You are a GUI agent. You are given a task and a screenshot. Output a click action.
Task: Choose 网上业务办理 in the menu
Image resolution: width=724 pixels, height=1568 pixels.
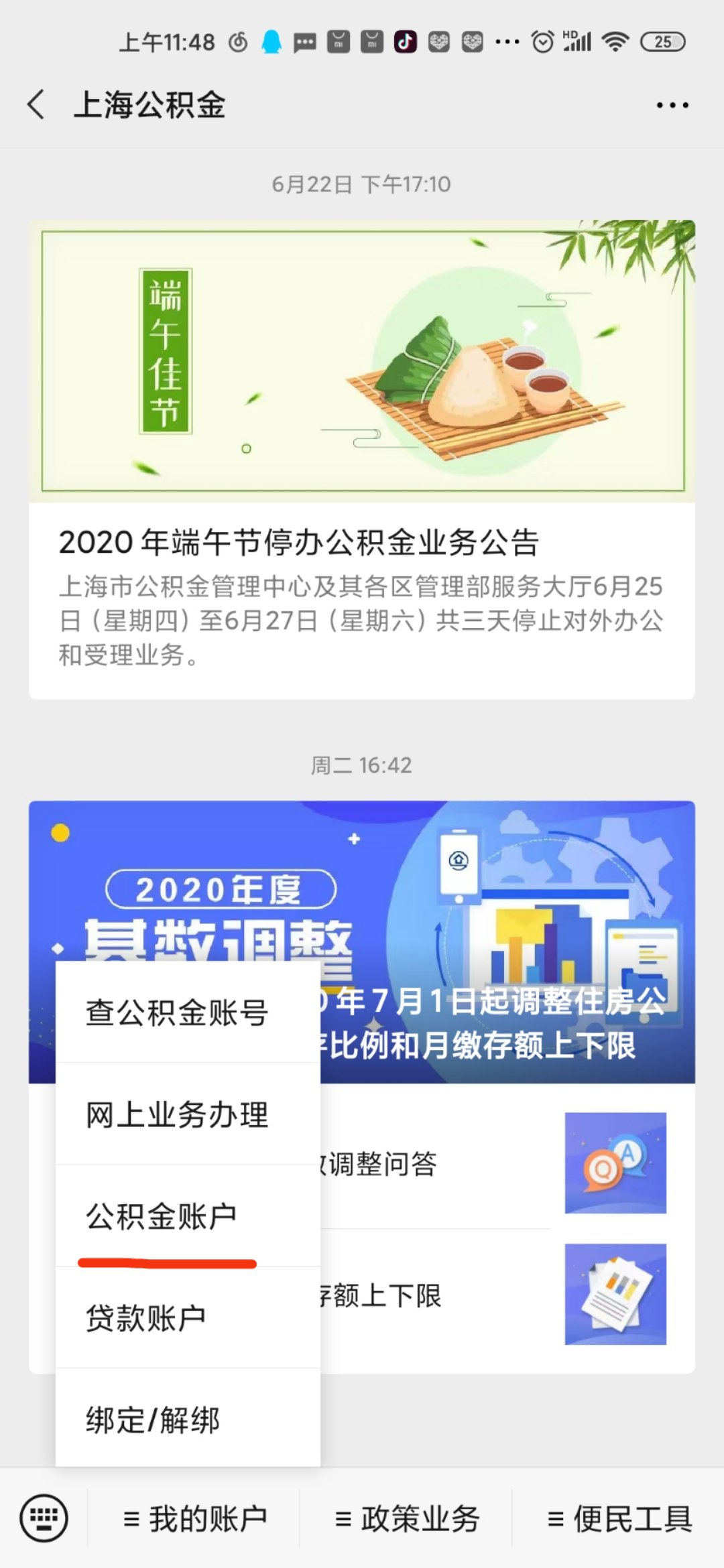[x=177, y=1114]
